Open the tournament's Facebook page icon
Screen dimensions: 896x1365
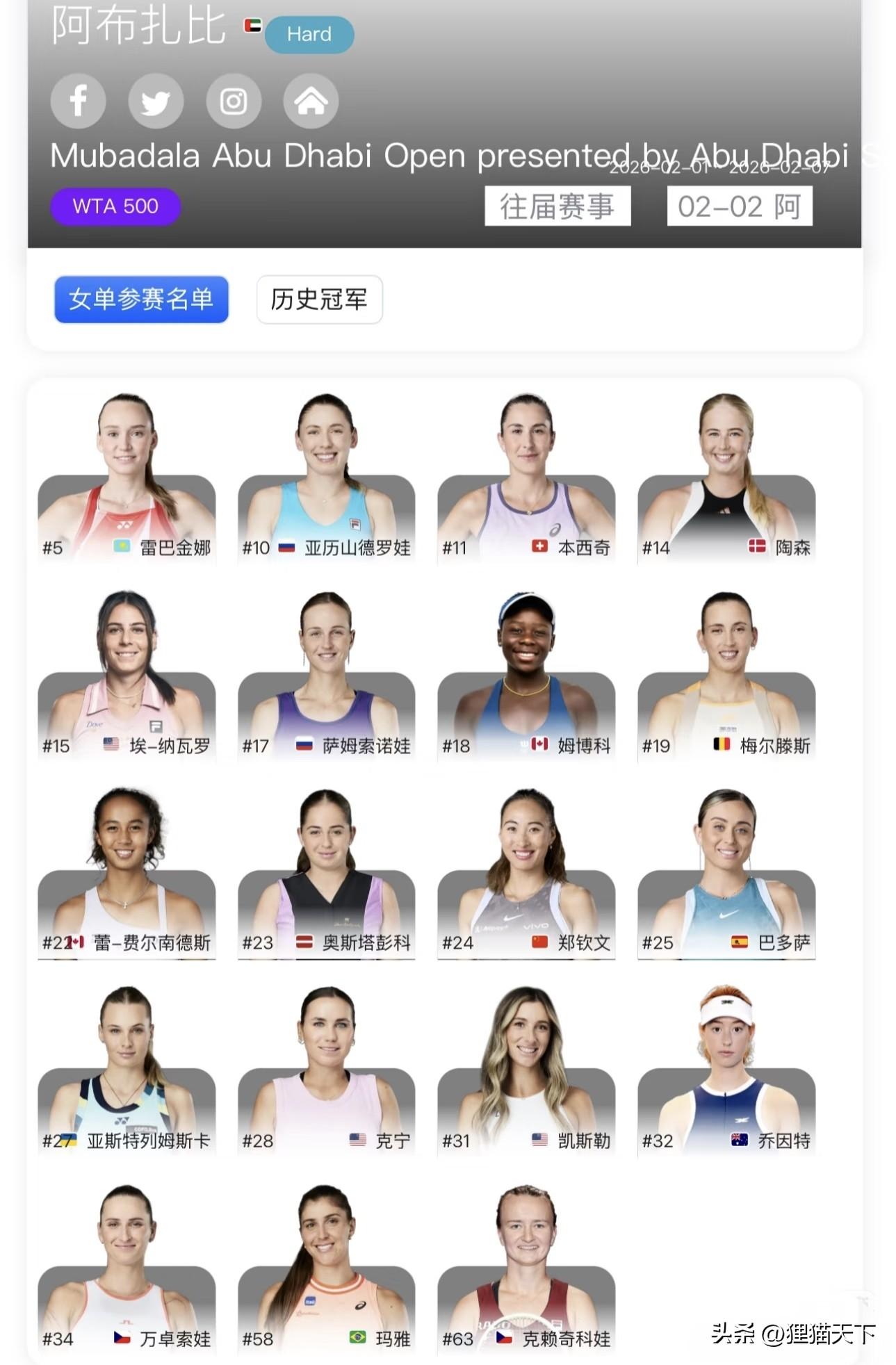coord(79,101)
